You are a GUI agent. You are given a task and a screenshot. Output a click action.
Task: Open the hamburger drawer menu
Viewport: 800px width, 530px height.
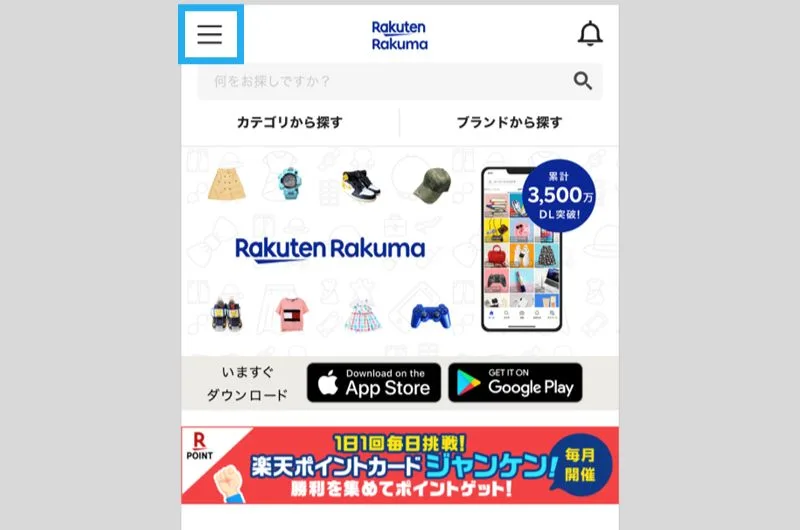(x=210, y=35)
